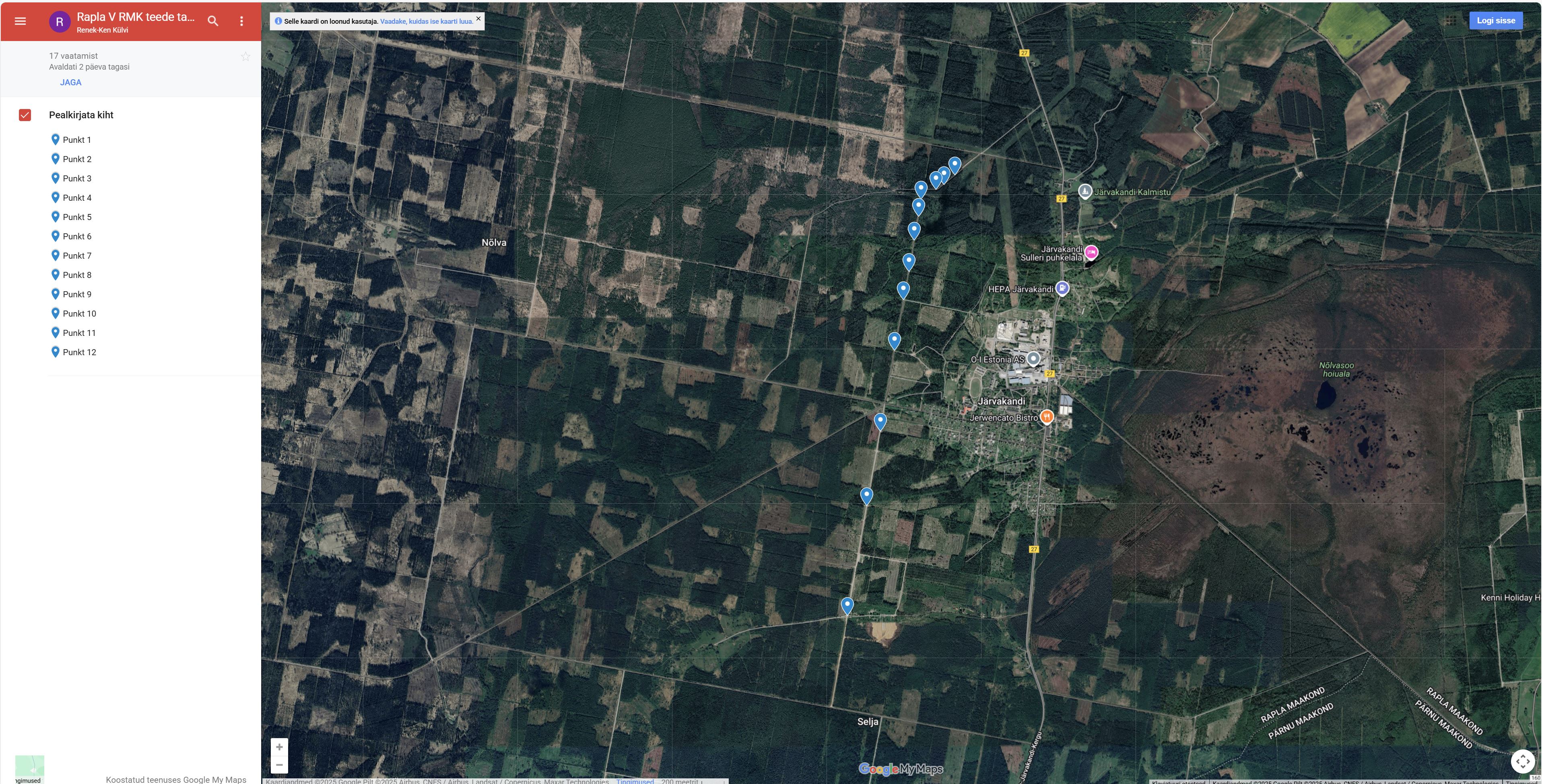Zoom out of the map
Viewport: 1542px width, 784px height.
click(279, 765)
